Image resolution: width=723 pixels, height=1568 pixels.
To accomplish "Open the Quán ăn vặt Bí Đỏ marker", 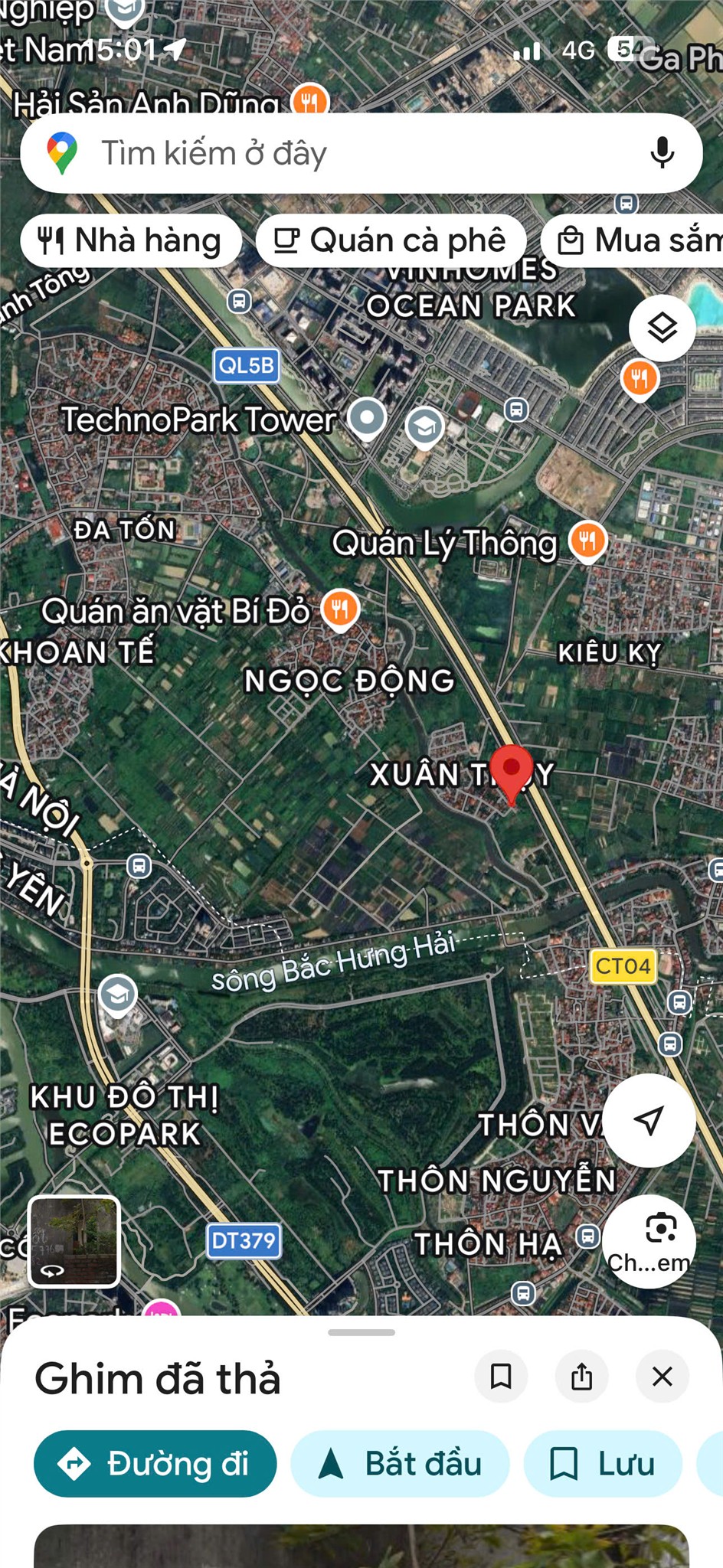I will (340, 609).
